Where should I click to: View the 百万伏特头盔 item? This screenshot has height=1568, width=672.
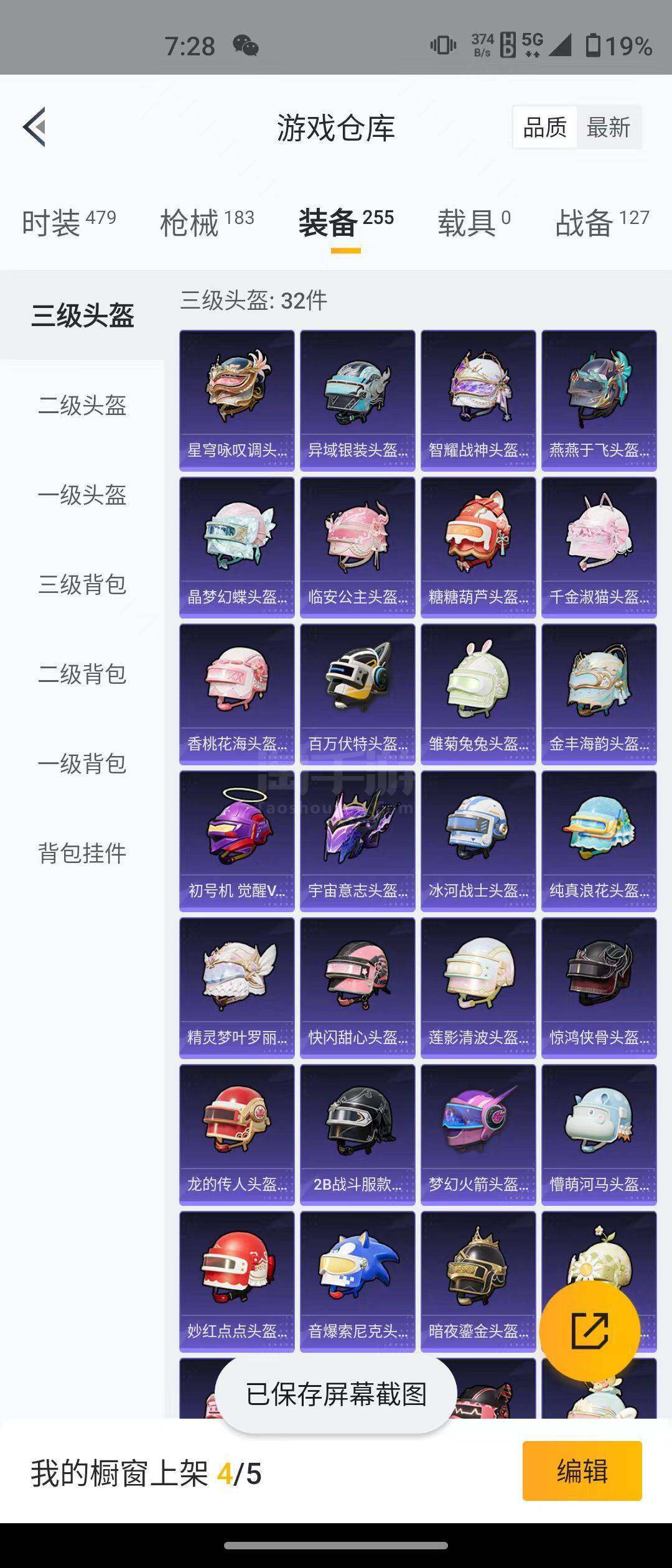(x=358, y=694)
